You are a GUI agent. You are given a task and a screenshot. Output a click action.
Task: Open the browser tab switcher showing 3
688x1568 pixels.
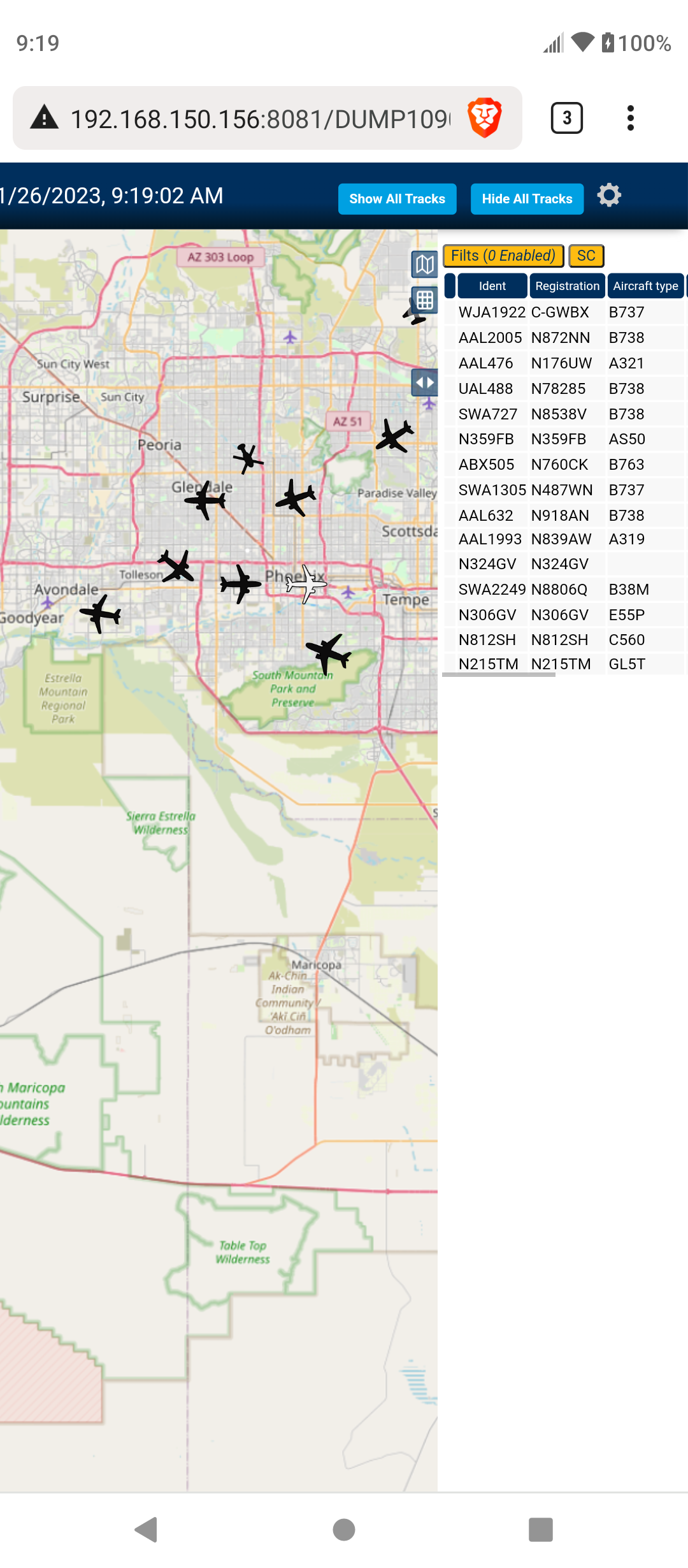[x=566, y=118]
